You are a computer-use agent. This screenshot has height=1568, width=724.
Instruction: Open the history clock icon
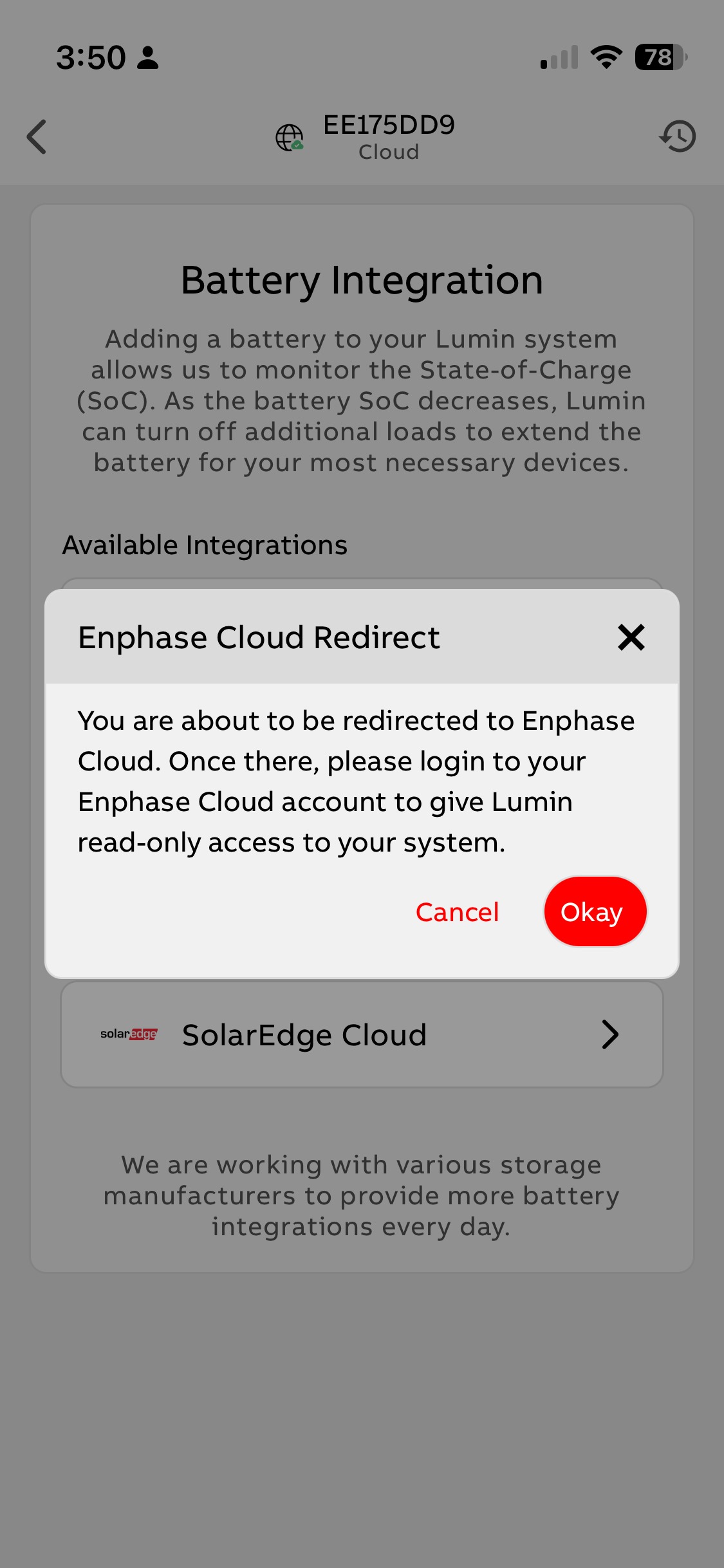tap(677, 136)
